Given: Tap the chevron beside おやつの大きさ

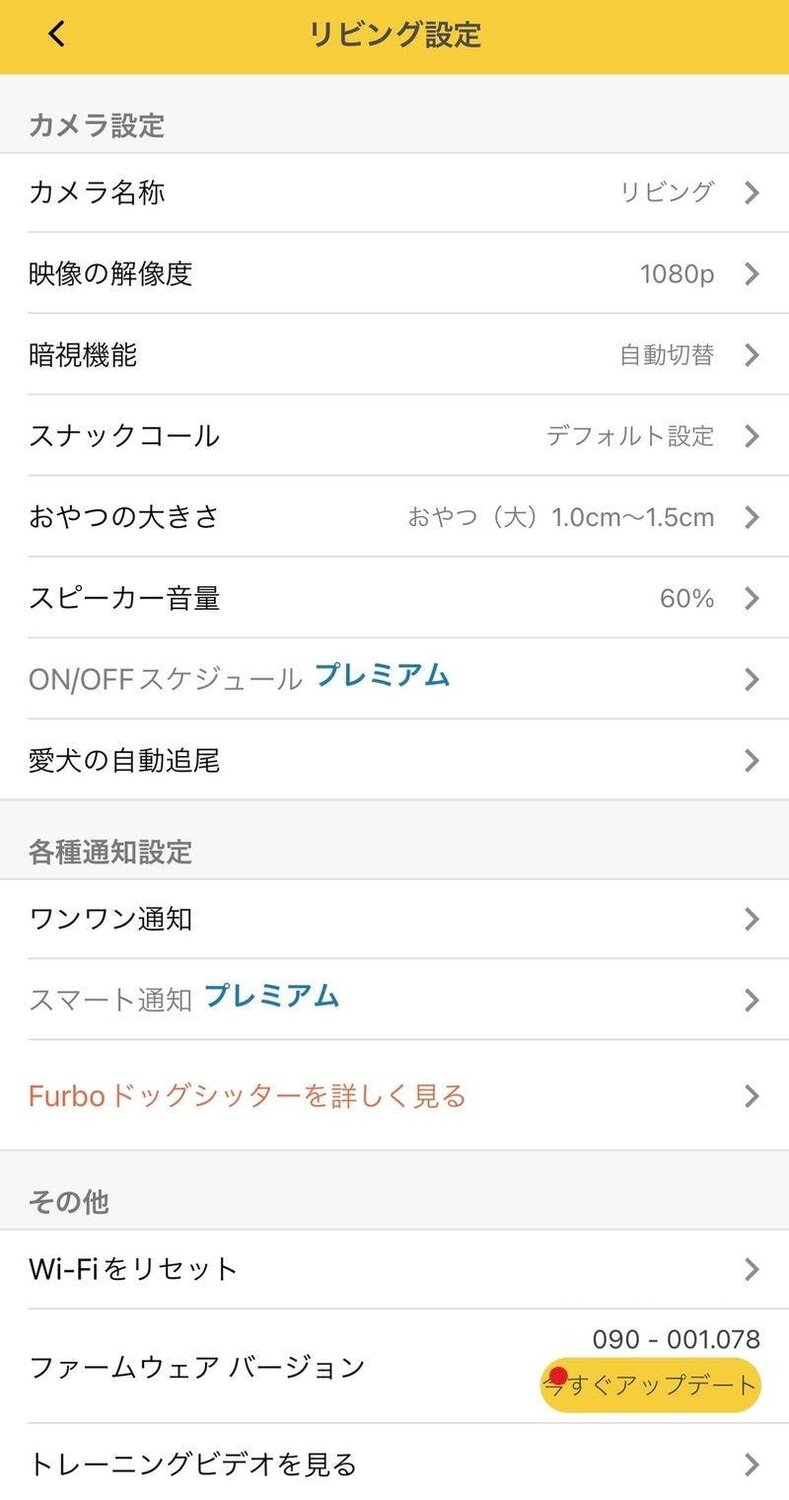Looking at the screenshot, I should click(x=752, y=517).
